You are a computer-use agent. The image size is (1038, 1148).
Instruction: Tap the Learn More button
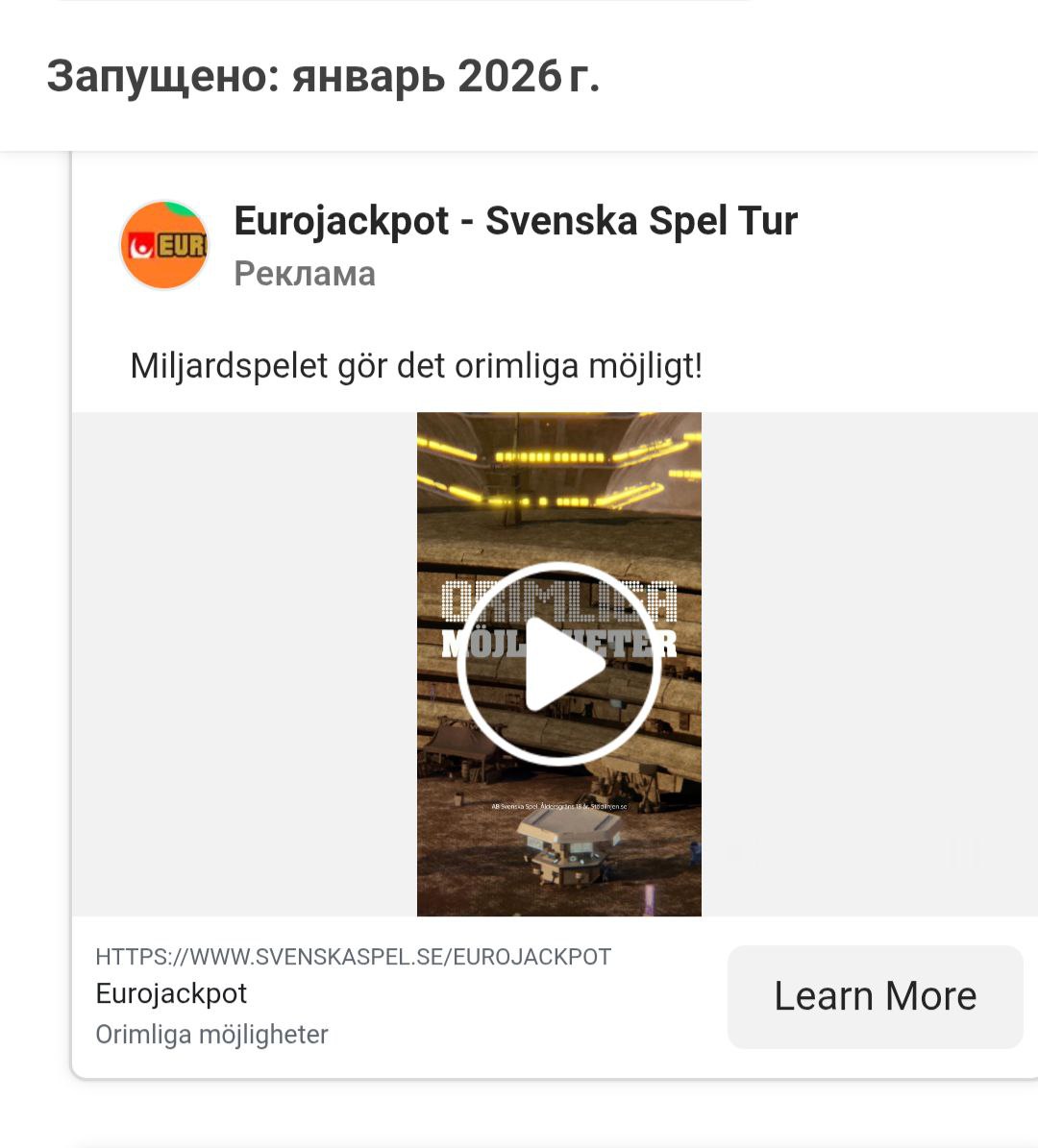click(875, 996)
